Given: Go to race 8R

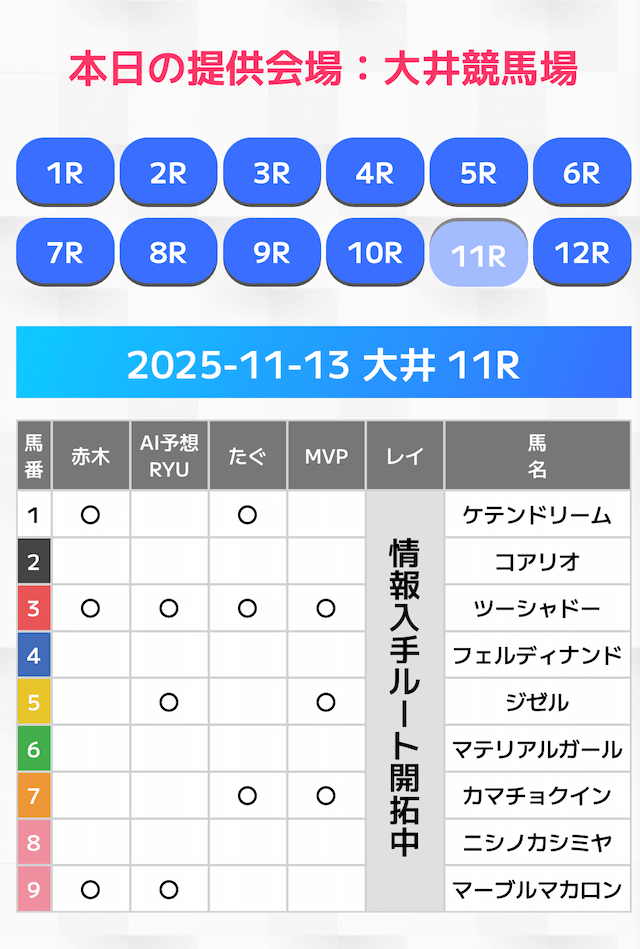Looking at the screenshot, I should pyautogui.click(x=168, y=252).
